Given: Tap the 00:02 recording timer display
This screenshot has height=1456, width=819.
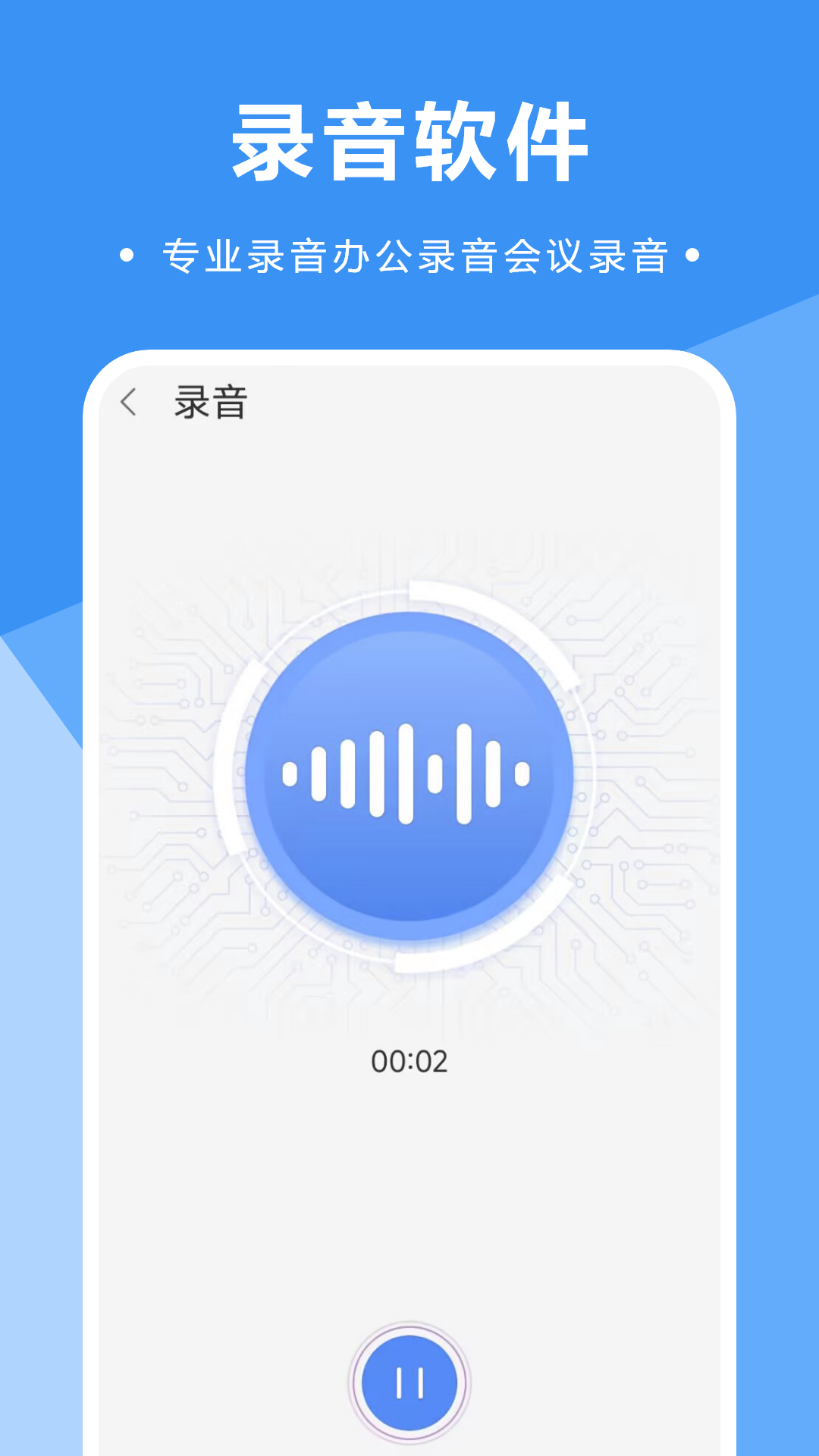Looking at the screenshot, I should pos(409,1061).
